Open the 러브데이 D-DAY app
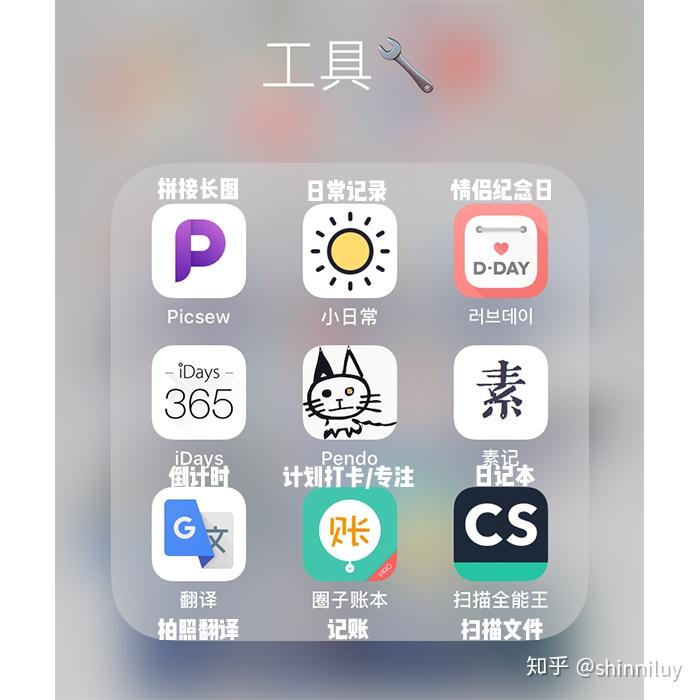This screenshot has height=700, width=700. 500,251
